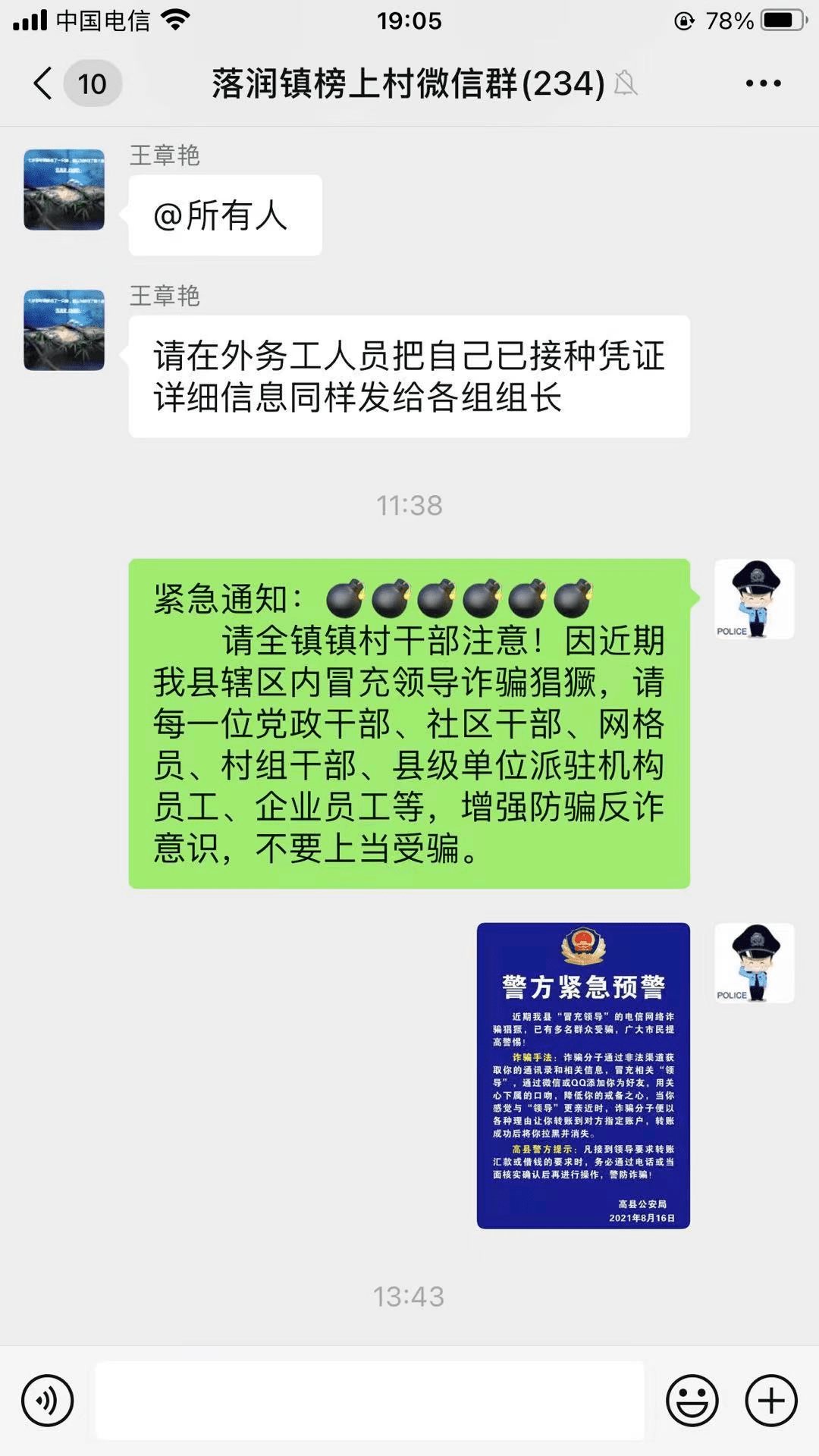This screenshot has height=1456, width=819.
Task: Tap the message text input field
Action: point(369,1401)
